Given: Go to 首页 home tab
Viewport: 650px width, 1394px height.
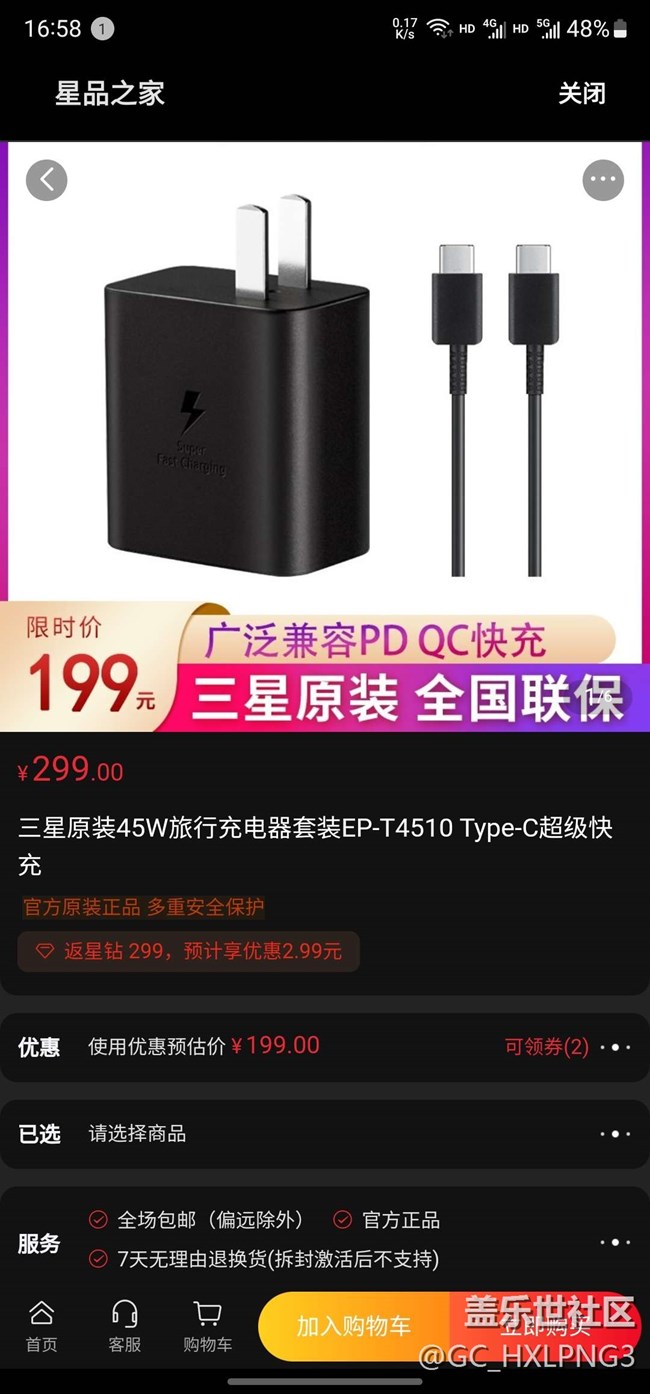Looking at the screenshot, I should [41, 1326].
